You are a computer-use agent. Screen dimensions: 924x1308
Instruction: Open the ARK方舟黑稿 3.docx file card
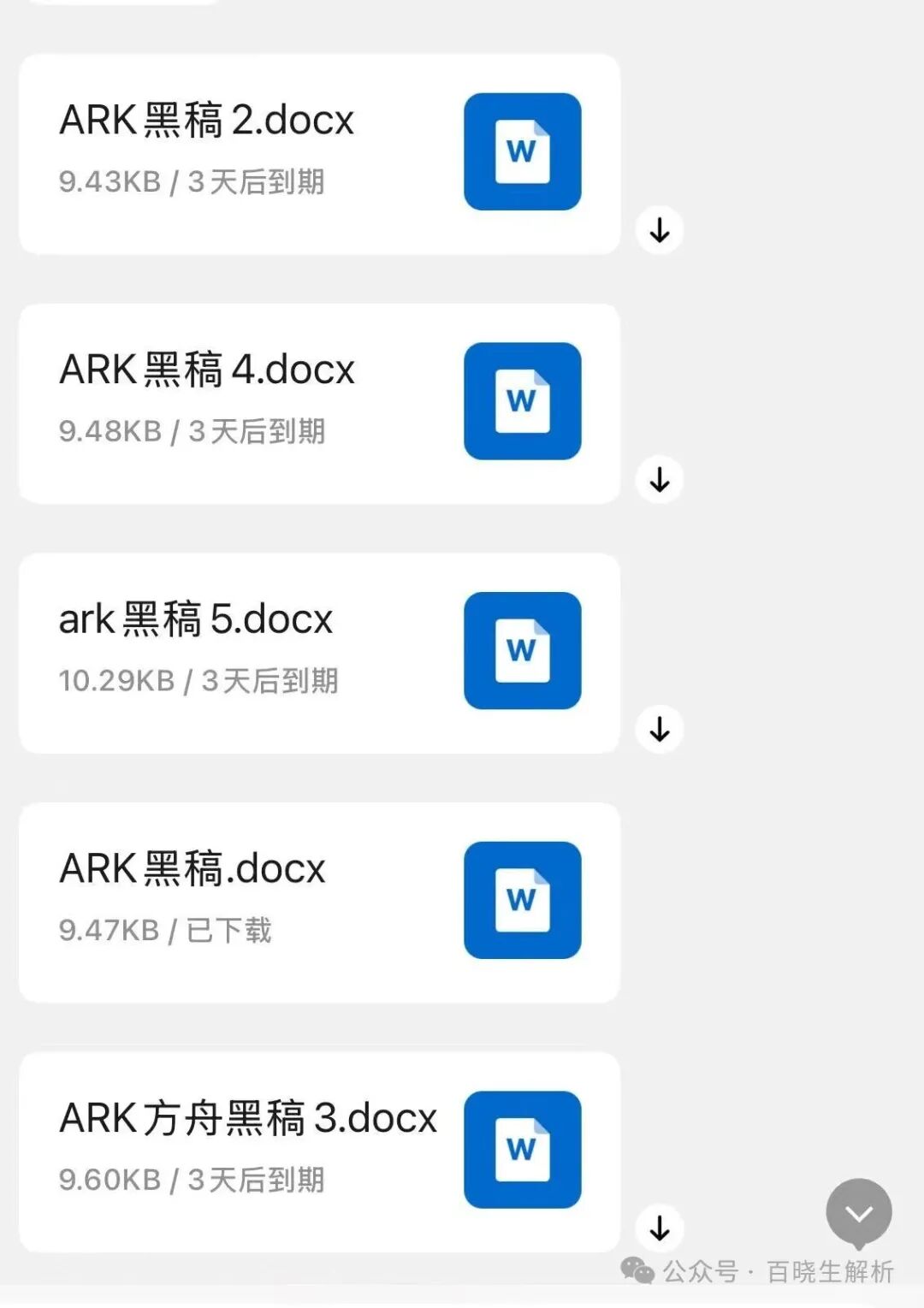[x=318, y=1151]
